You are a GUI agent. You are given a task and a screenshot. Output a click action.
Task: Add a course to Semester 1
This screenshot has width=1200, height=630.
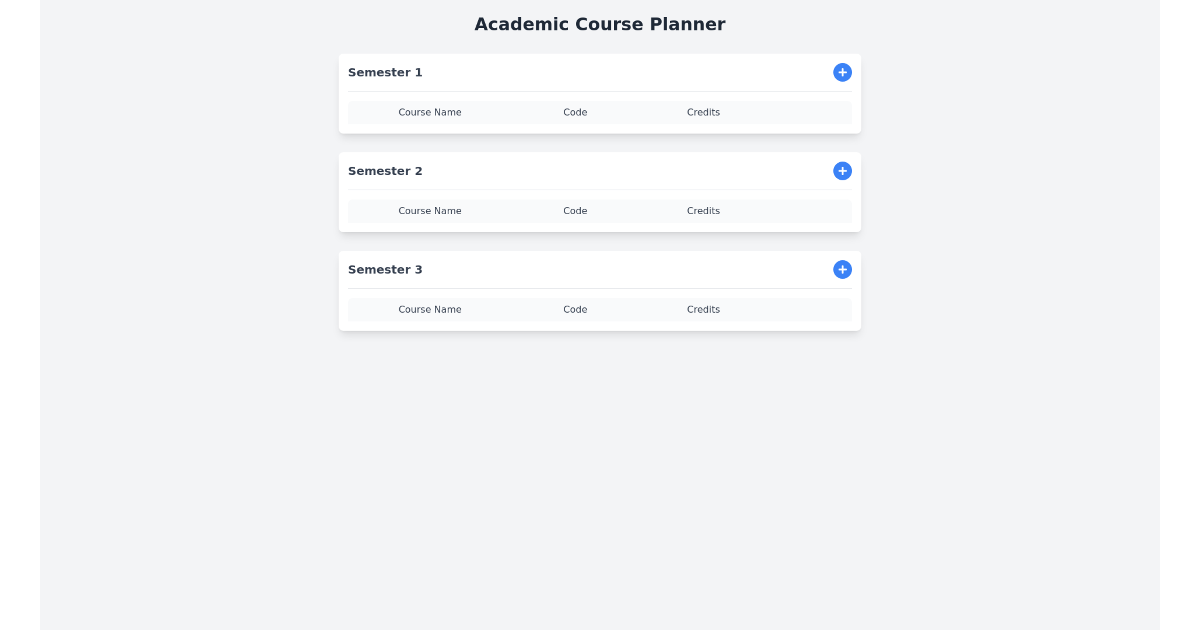coord(842,72)
